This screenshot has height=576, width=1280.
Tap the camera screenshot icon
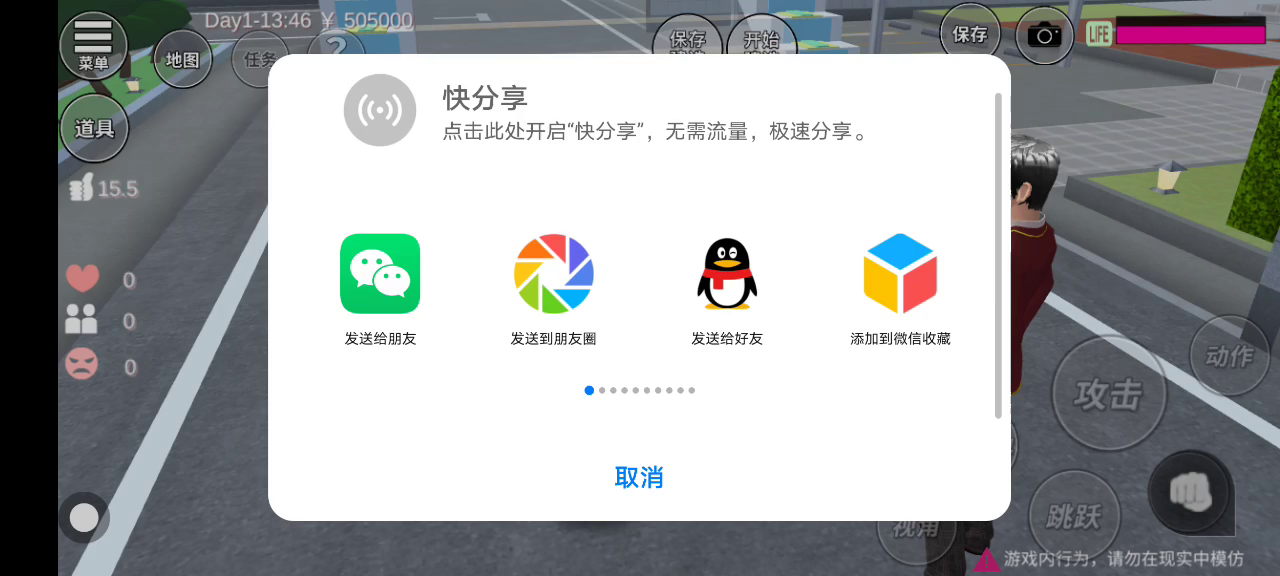(x=1044, y=36)
